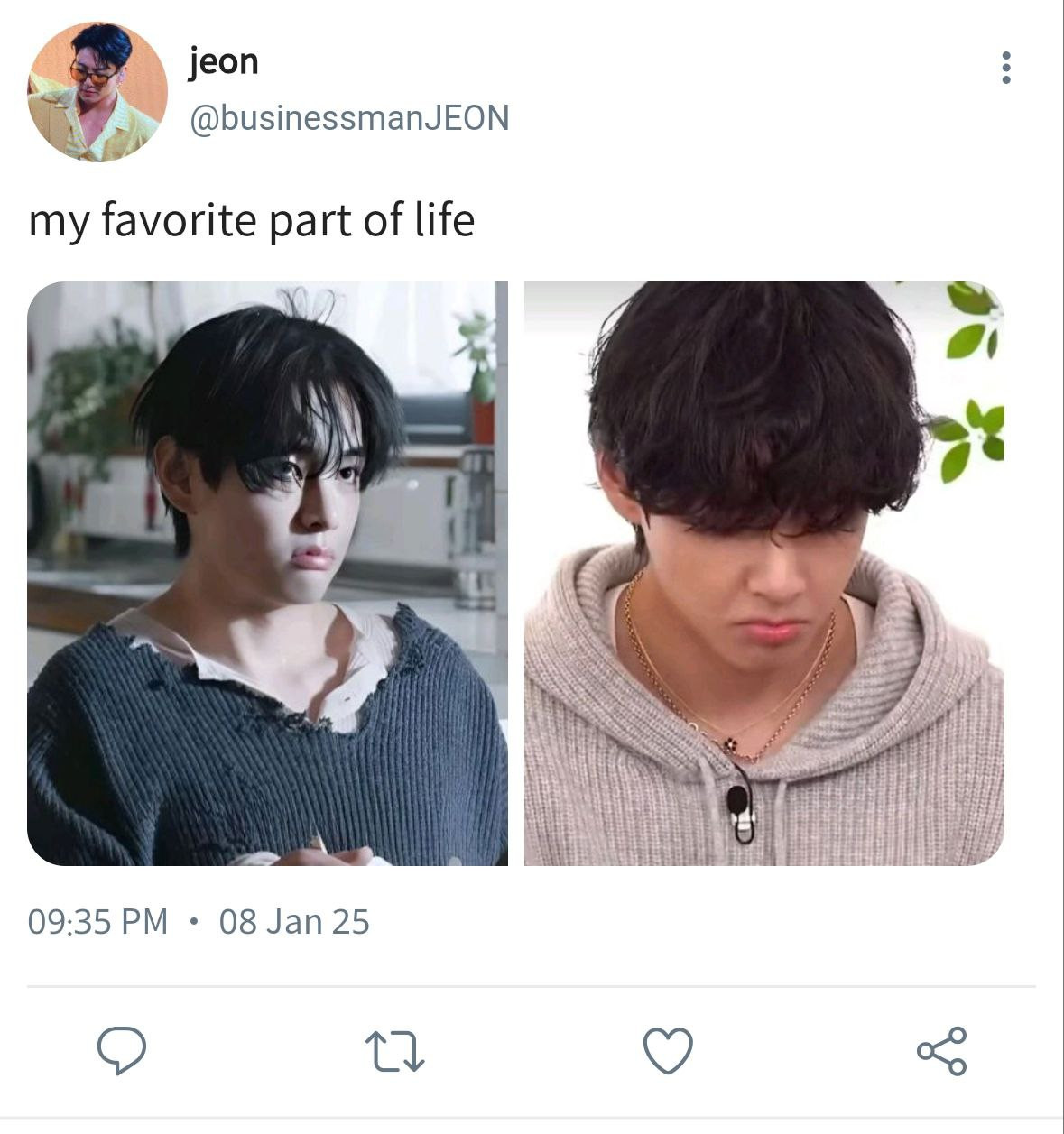This screenshot has width=1064, height=1134.
Task: Share this tweet
Action: [x=941, y=1051]
